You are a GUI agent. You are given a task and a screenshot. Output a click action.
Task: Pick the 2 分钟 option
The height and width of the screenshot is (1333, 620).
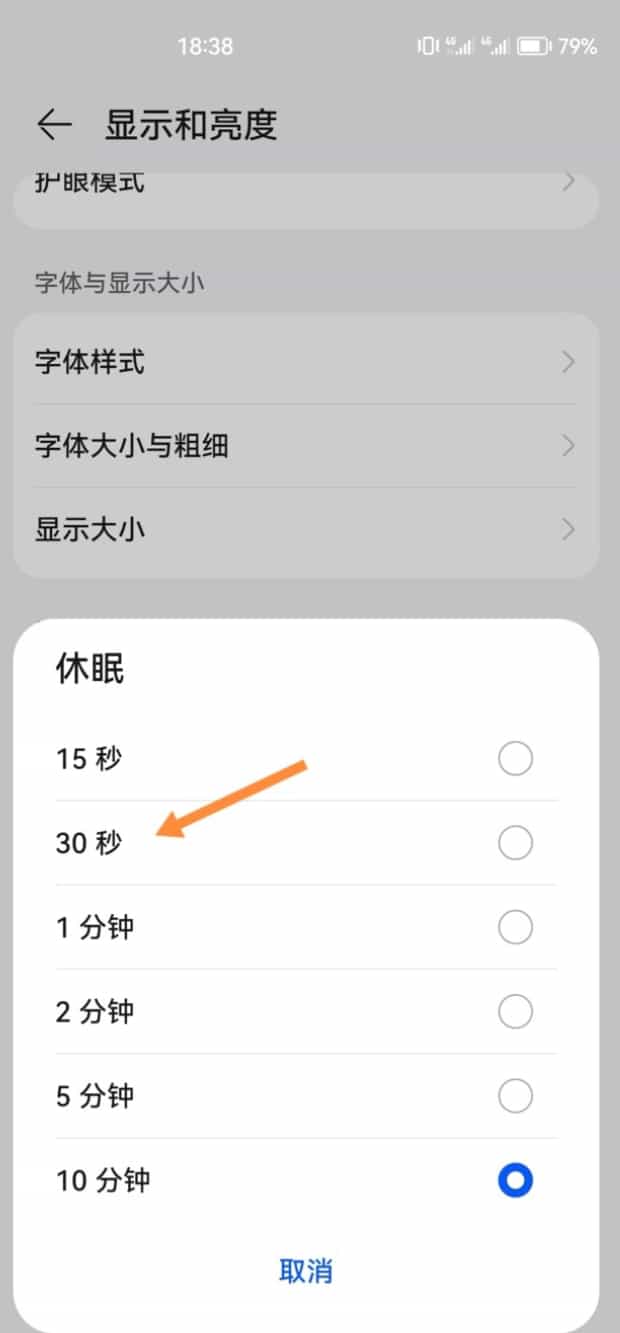click(x=306, y=1011)
